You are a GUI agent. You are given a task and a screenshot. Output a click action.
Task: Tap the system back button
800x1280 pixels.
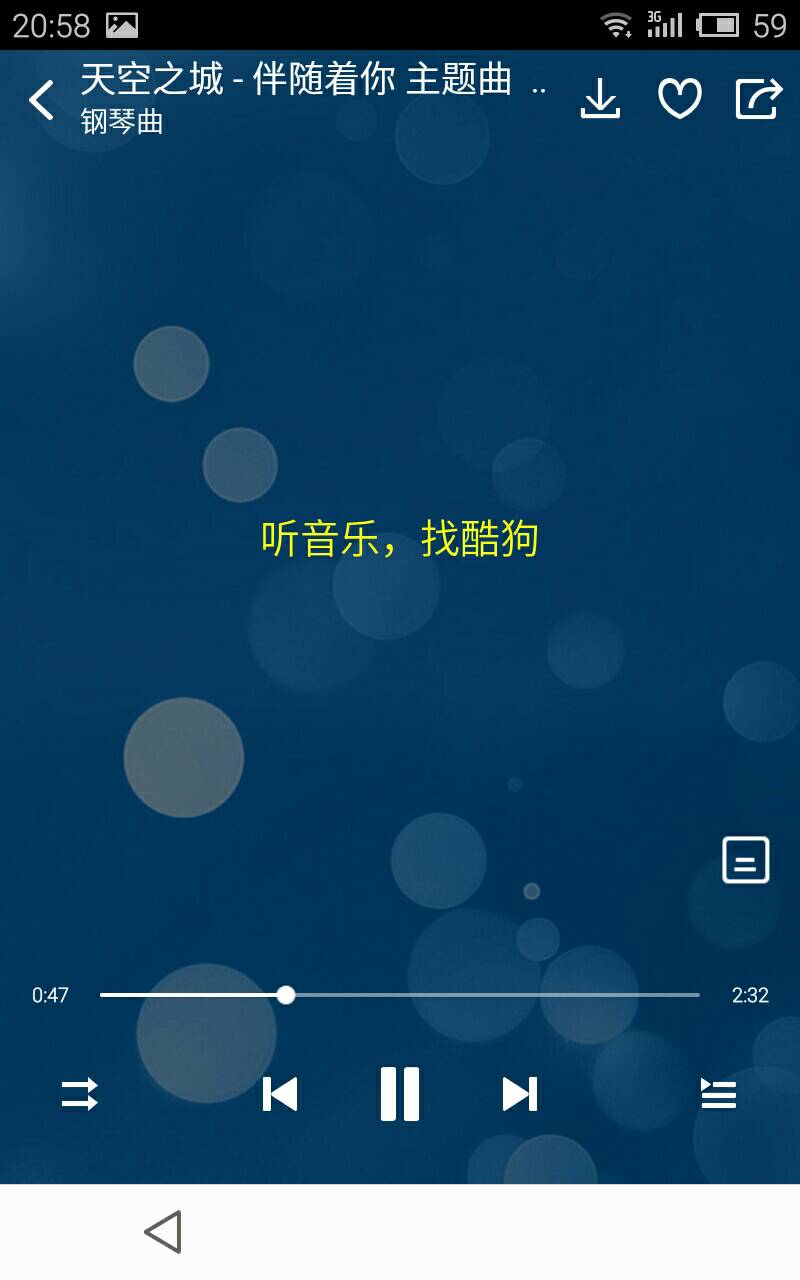(163, 1232)
